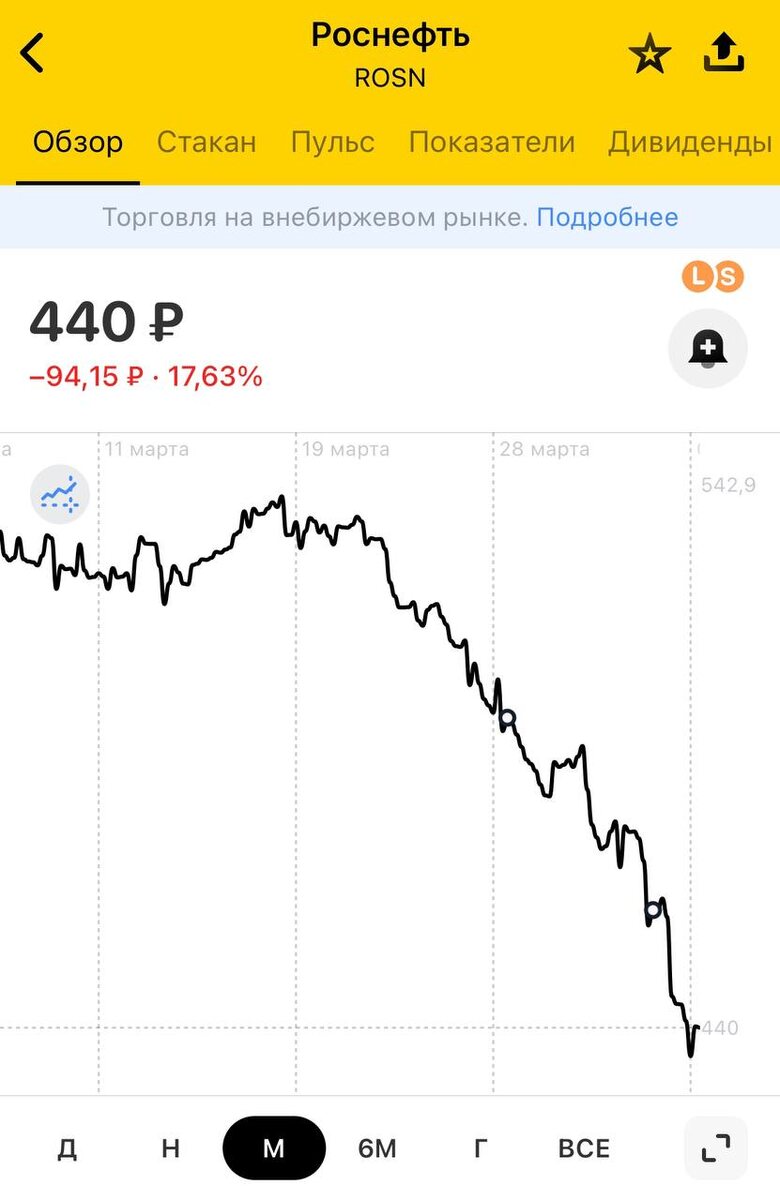Switch the chart to the Н period
This screenshot has height=1200, width=780.
[170, 1148]
